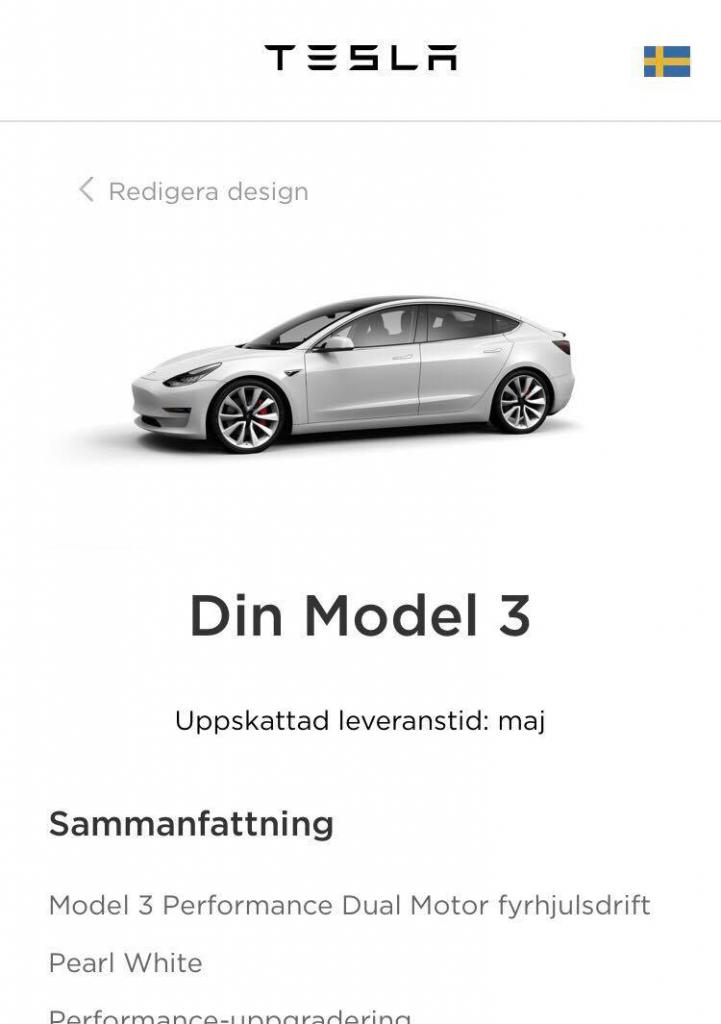Open the Swedish flag region selector
Image resolution: width=721 pixels, height=1024 pixels.
point(666,62)
